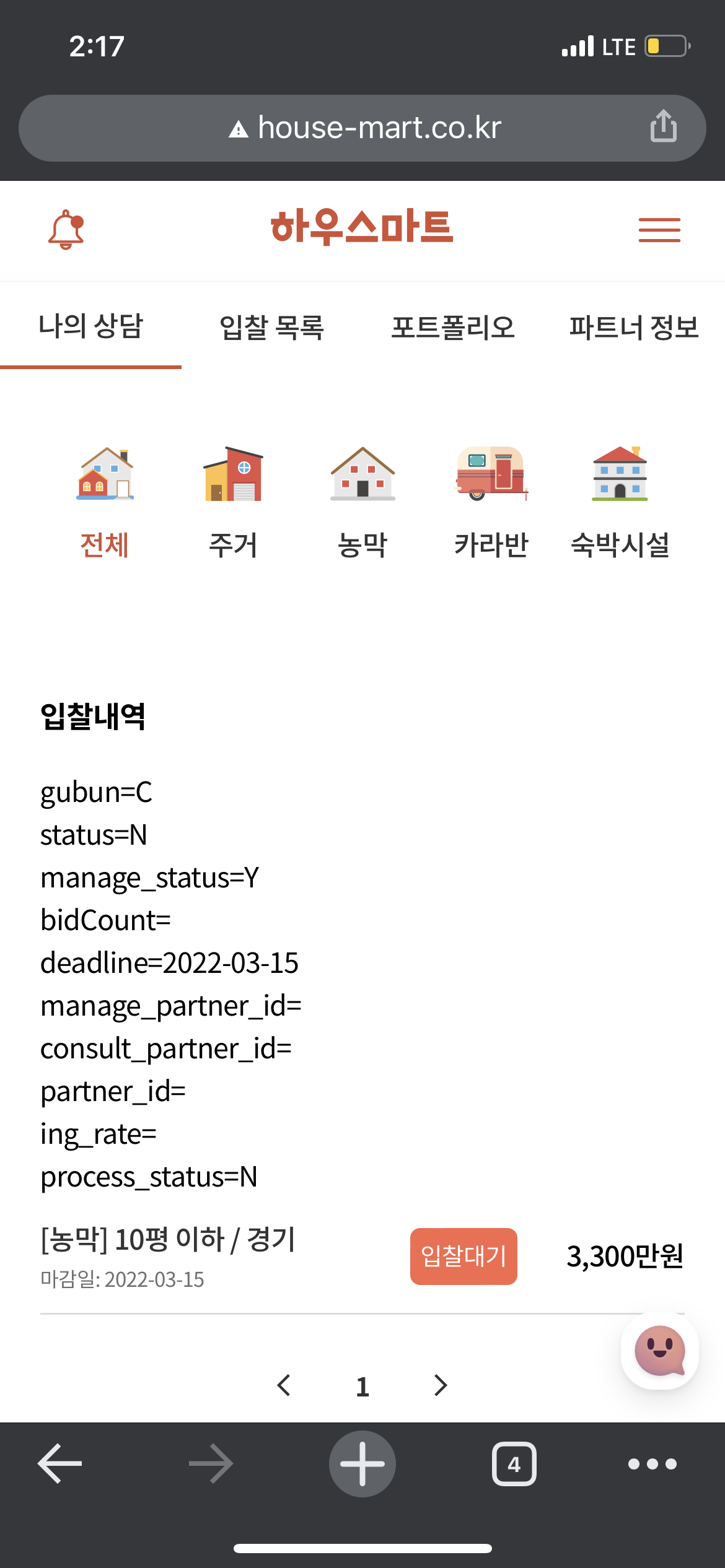
Task: View the open browser tabs
Action: pos(514,1464)
